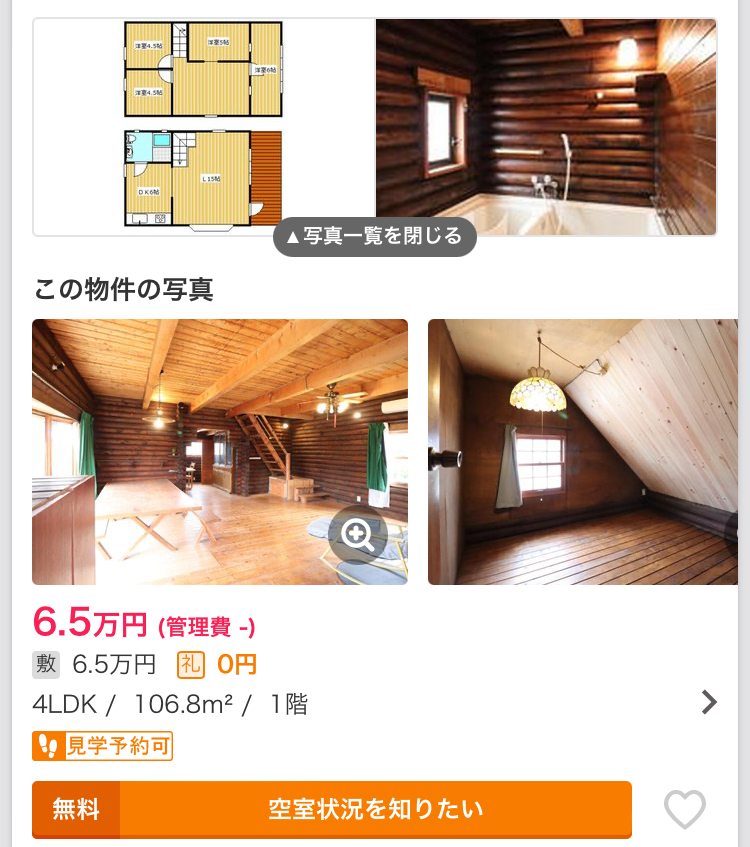Enlarge the living room photo with magnifier

click(357, 536)
